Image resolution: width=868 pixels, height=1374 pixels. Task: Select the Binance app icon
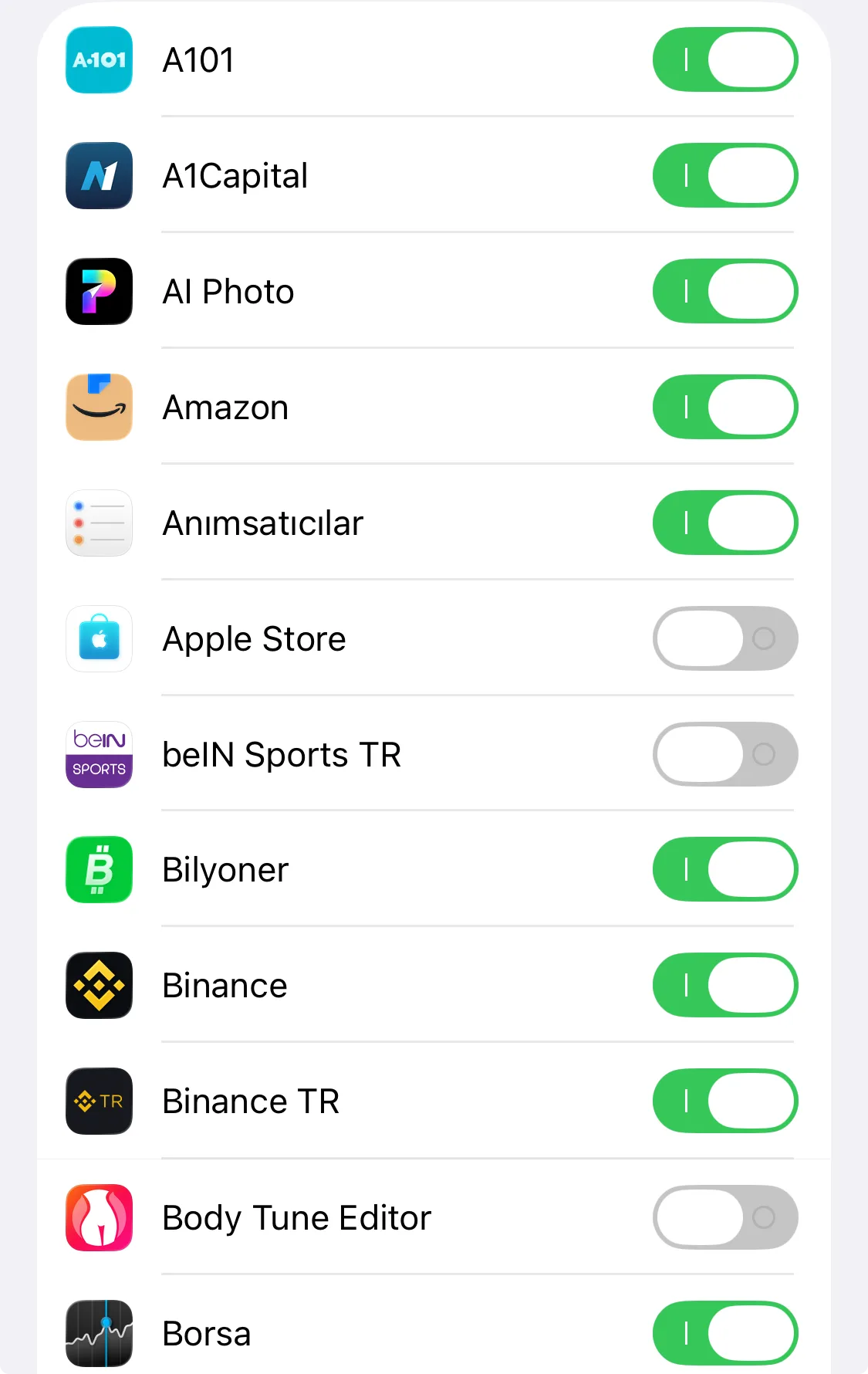coord(99,986)
